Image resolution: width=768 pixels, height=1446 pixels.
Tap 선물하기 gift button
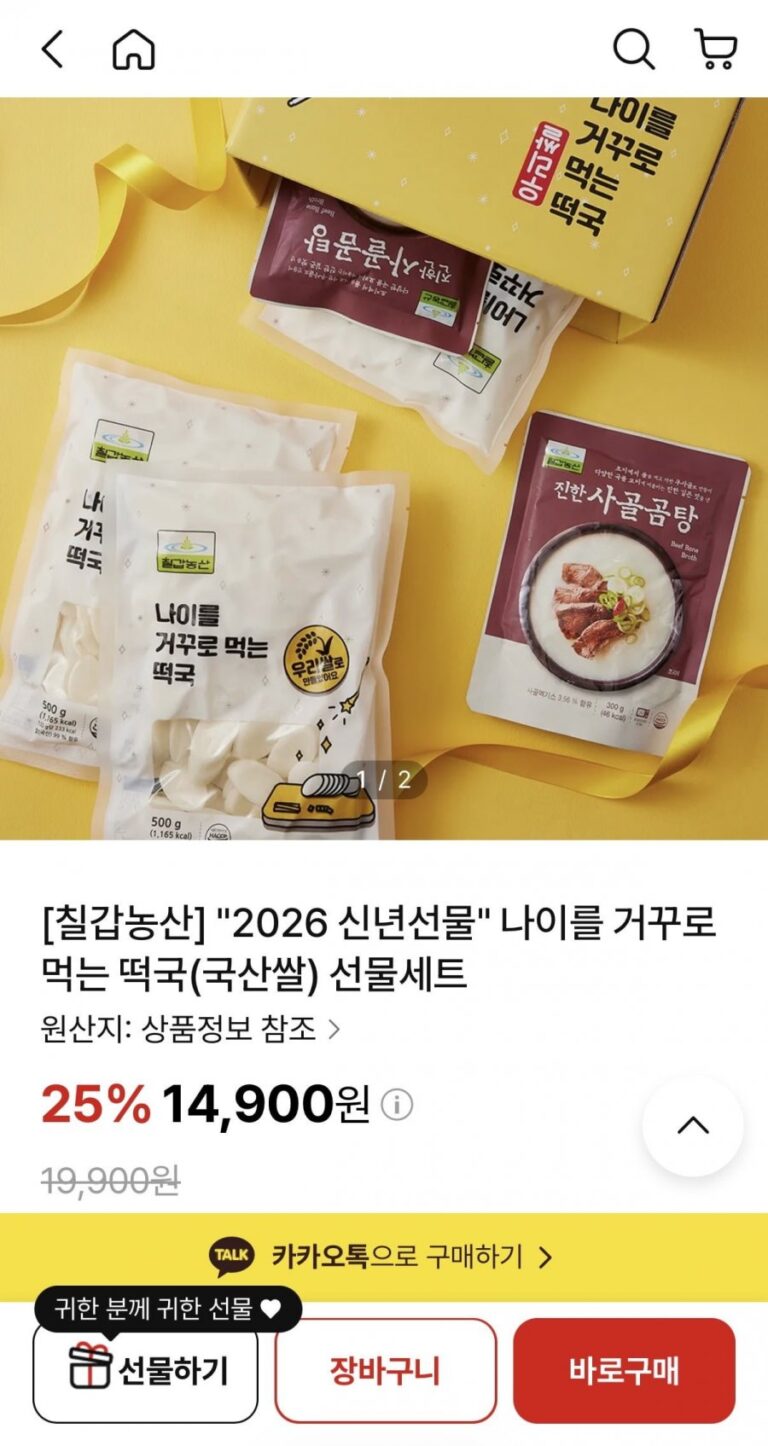pyautogui.click(x=146, y=1370)
